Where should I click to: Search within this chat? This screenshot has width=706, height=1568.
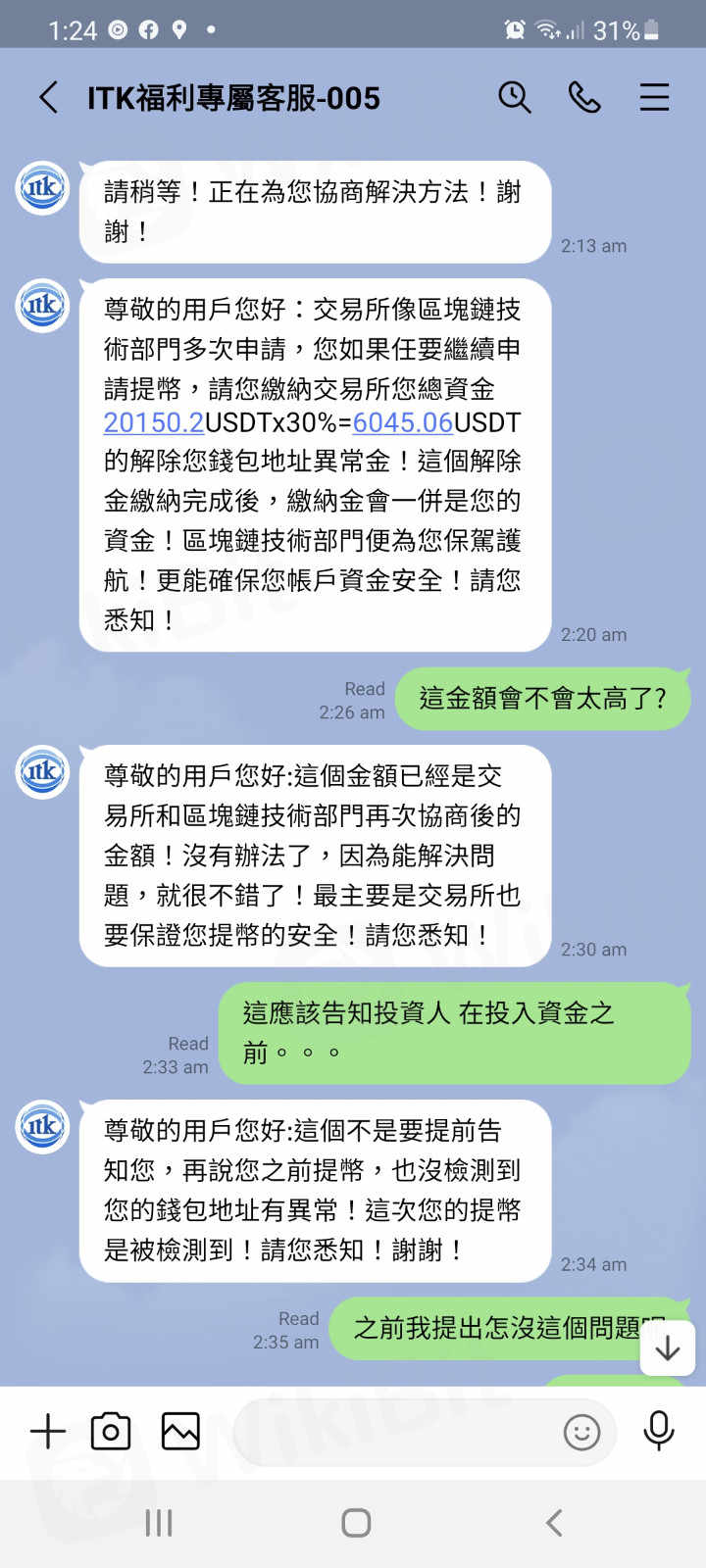514,98
